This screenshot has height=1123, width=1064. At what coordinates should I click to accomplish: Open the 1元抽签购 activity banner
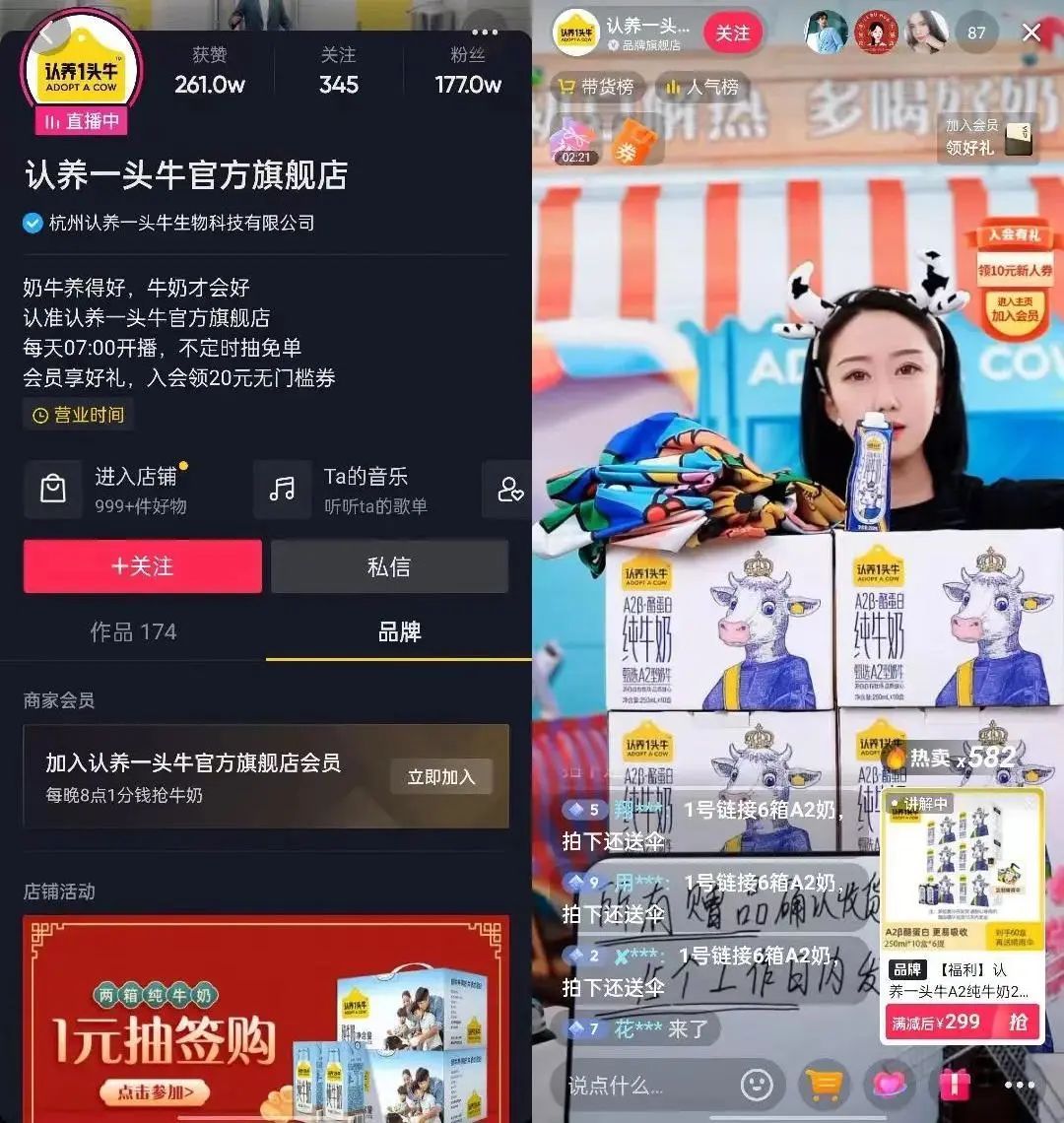pyautogui.click(x=266, y=1020)
